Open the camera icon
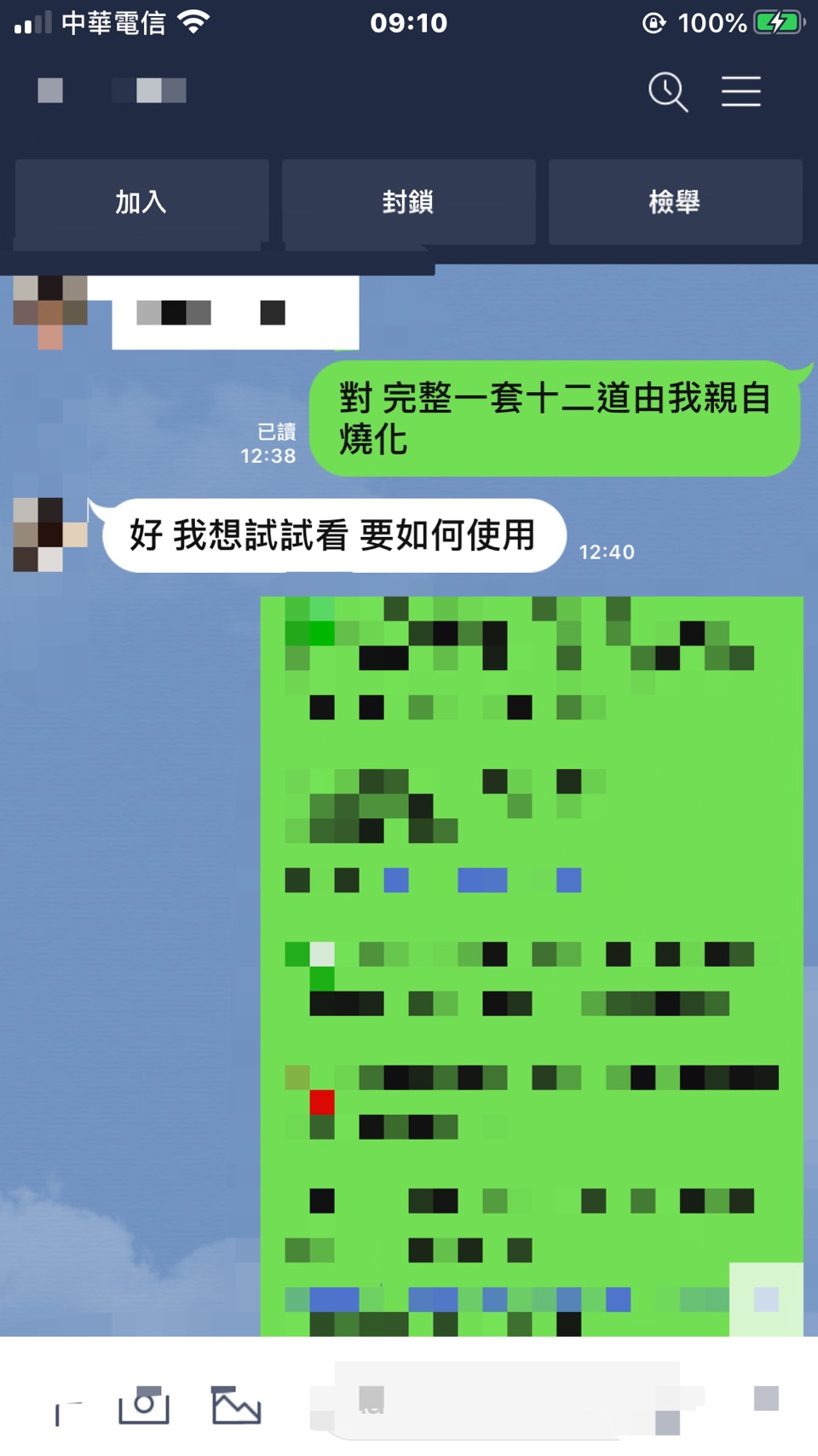The image size is (818, 1456). [143, 1404]
